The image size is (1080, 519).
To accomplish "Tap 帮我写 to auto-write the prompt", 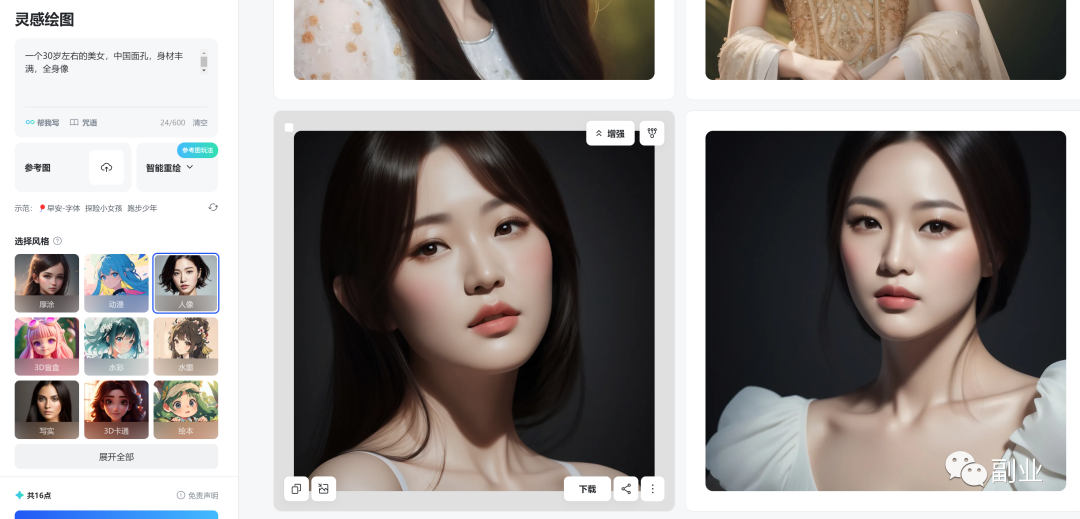I will (x=43, y=122).
